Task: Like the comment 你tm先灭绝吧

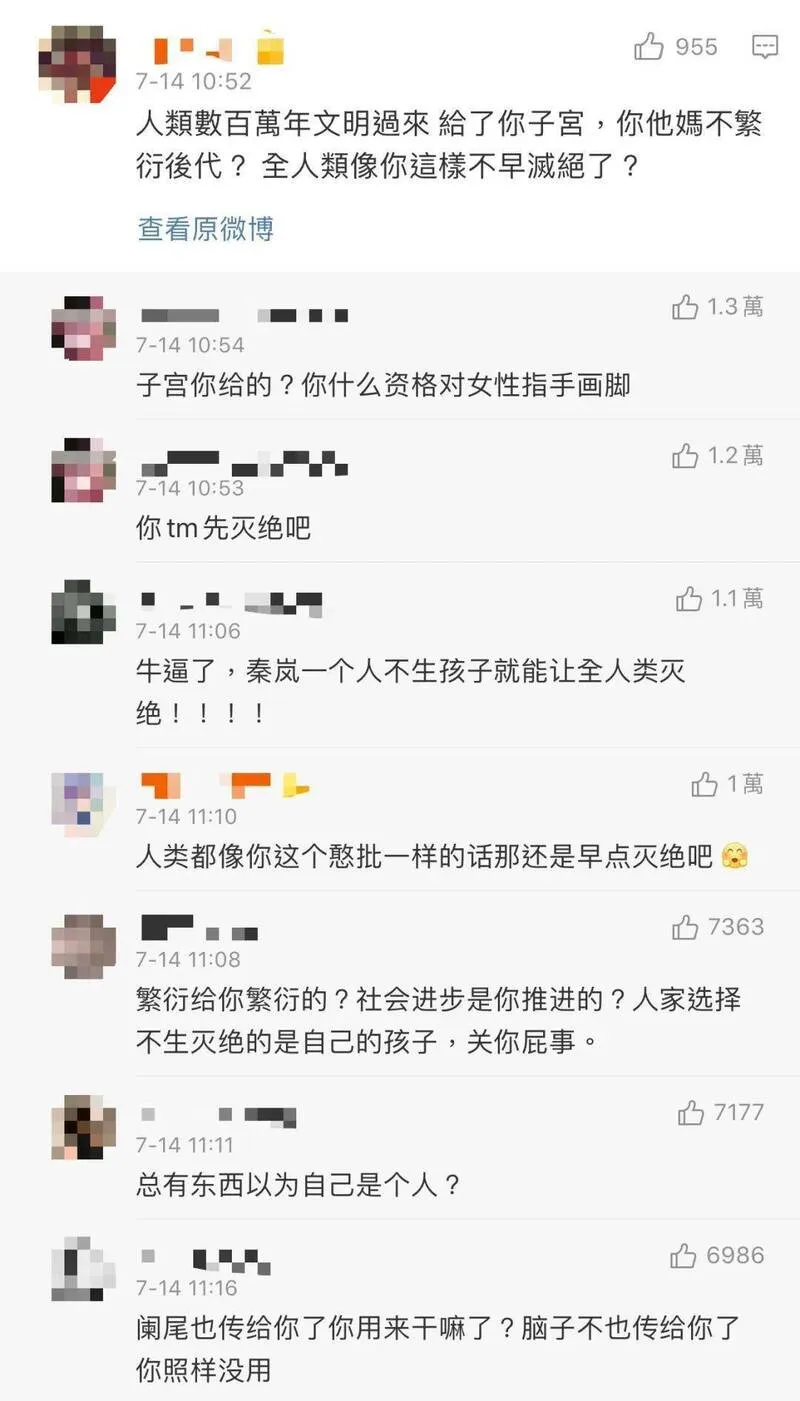Action: pos(686,457)
